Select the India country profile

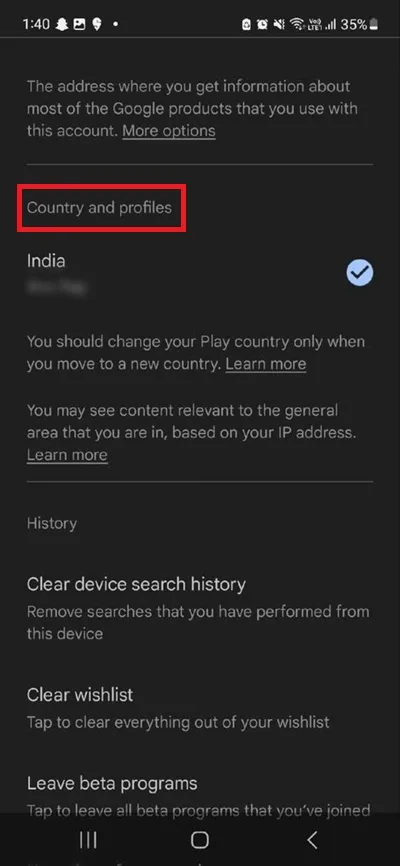[x=200, y=273]
